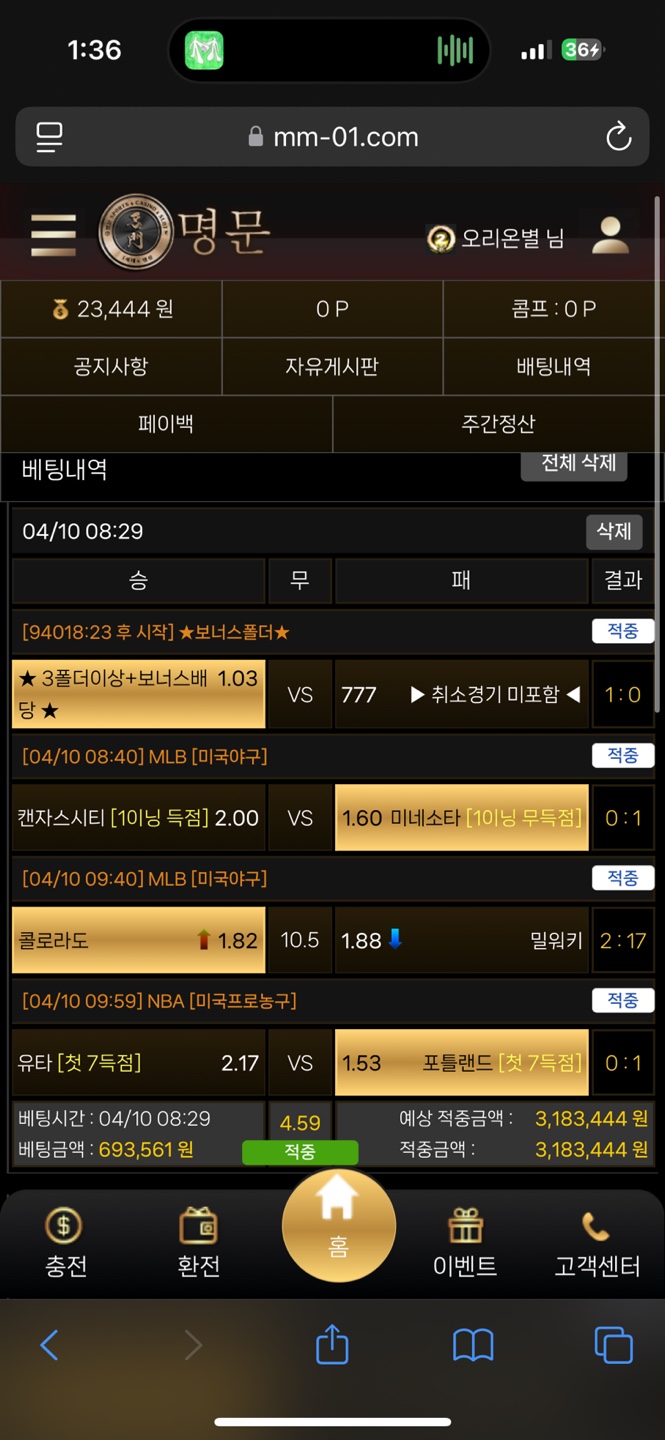Open Safari bookmarks
This screenshot has width=665, height=1440.
473,1345
